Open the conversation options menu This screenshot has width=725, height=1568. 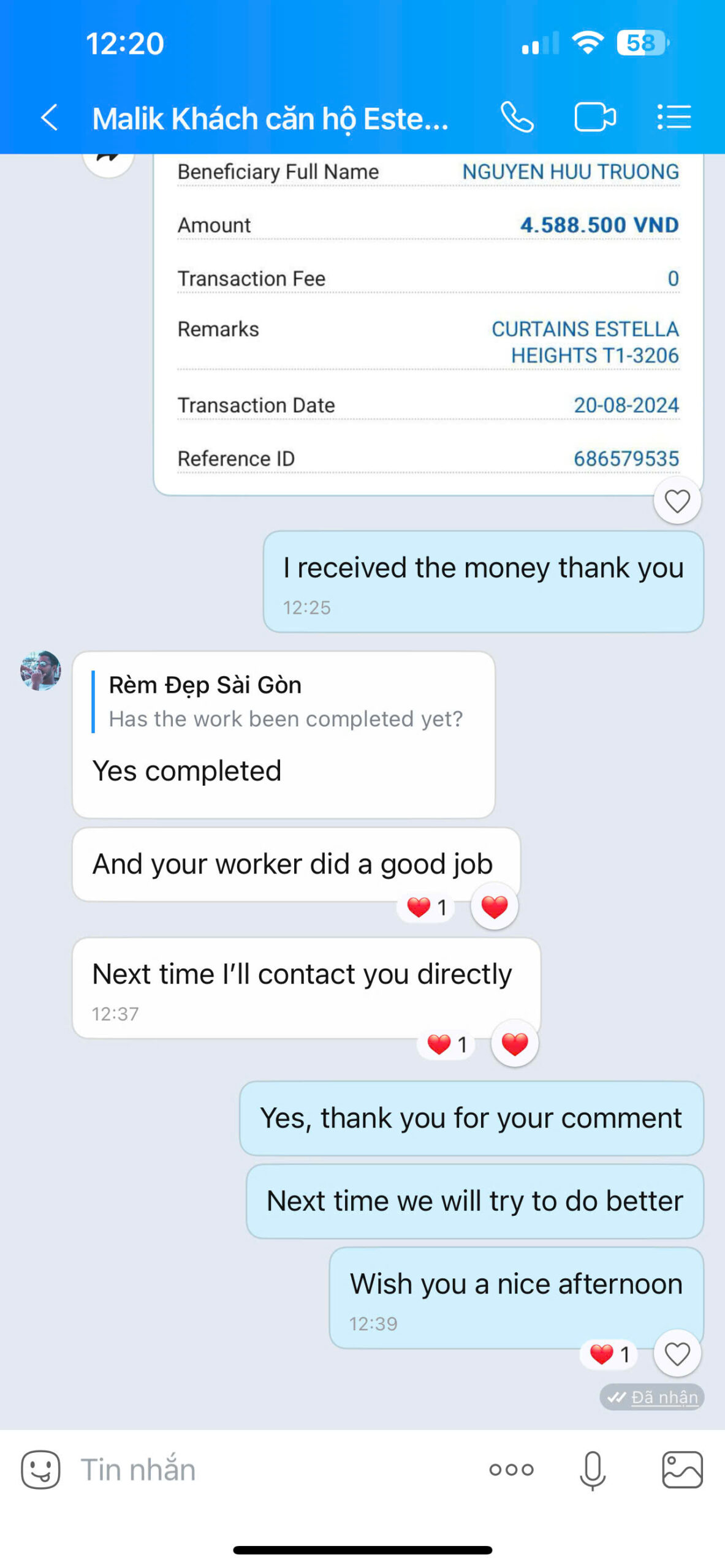pyautogui.click(x=674, y=117)
